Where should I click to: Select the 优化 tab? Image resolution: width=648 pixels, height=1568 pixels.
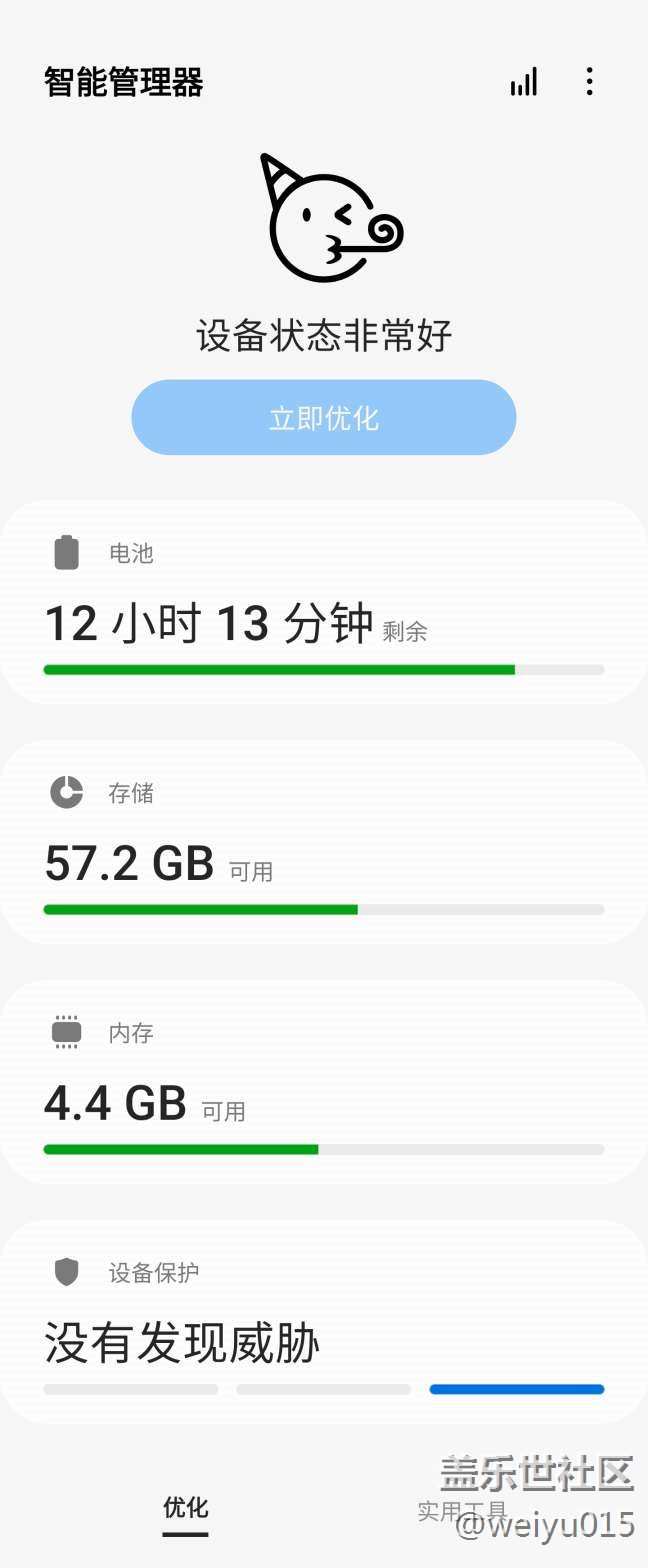(186, 1508)
